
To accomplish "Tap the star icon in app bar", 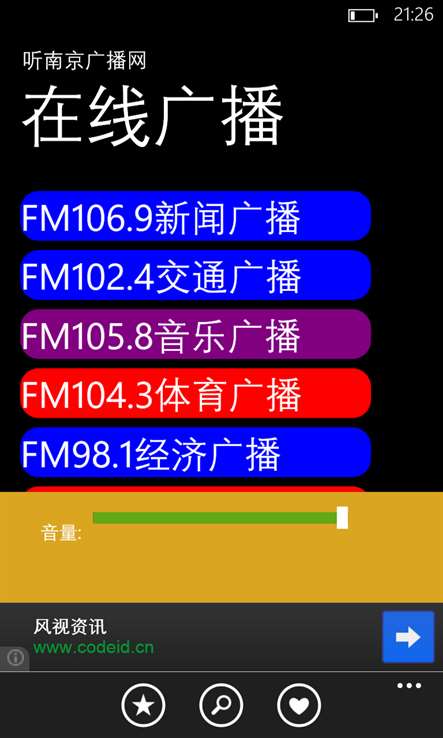I will coord(143,706).
